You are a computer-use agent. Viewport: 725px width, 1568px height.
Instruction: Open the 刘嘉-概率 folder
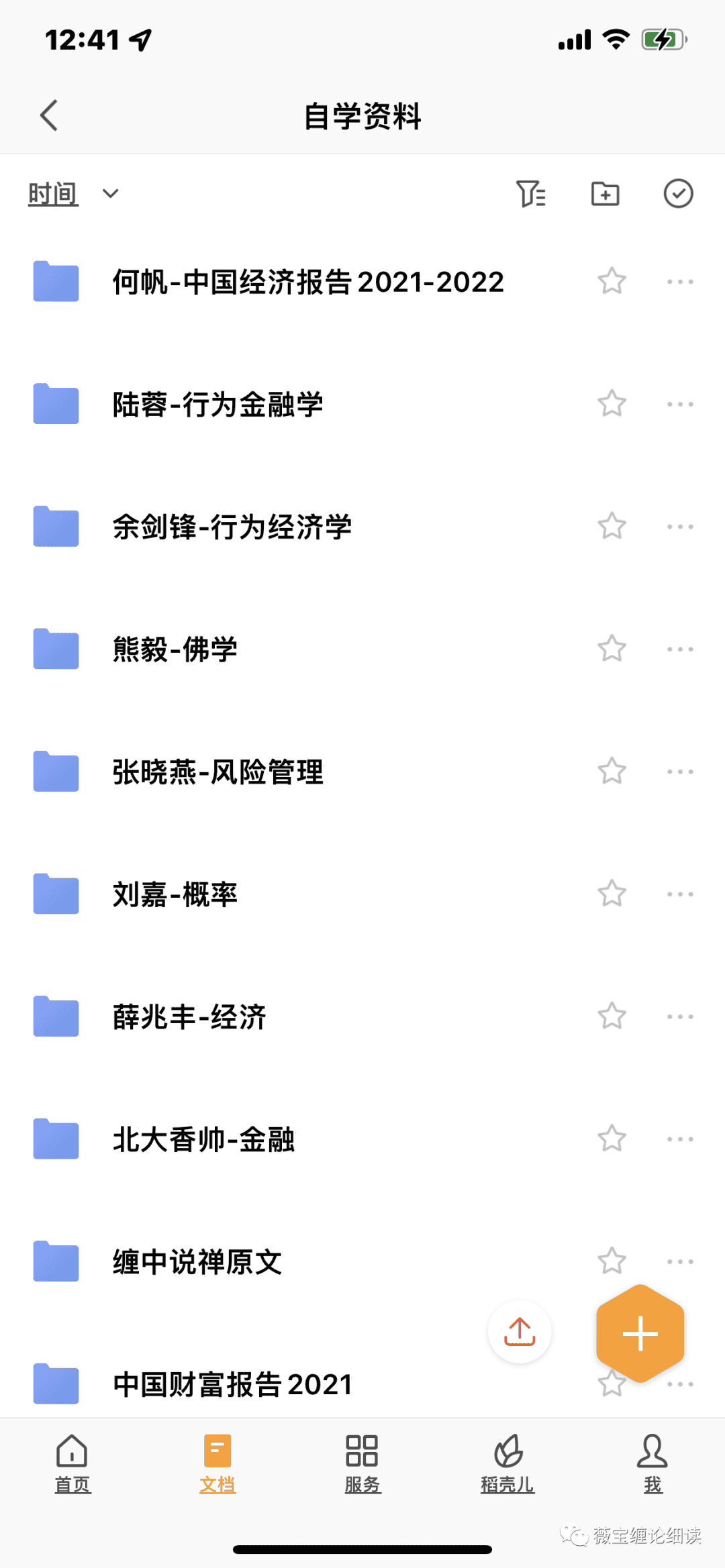tap(362, 894)
